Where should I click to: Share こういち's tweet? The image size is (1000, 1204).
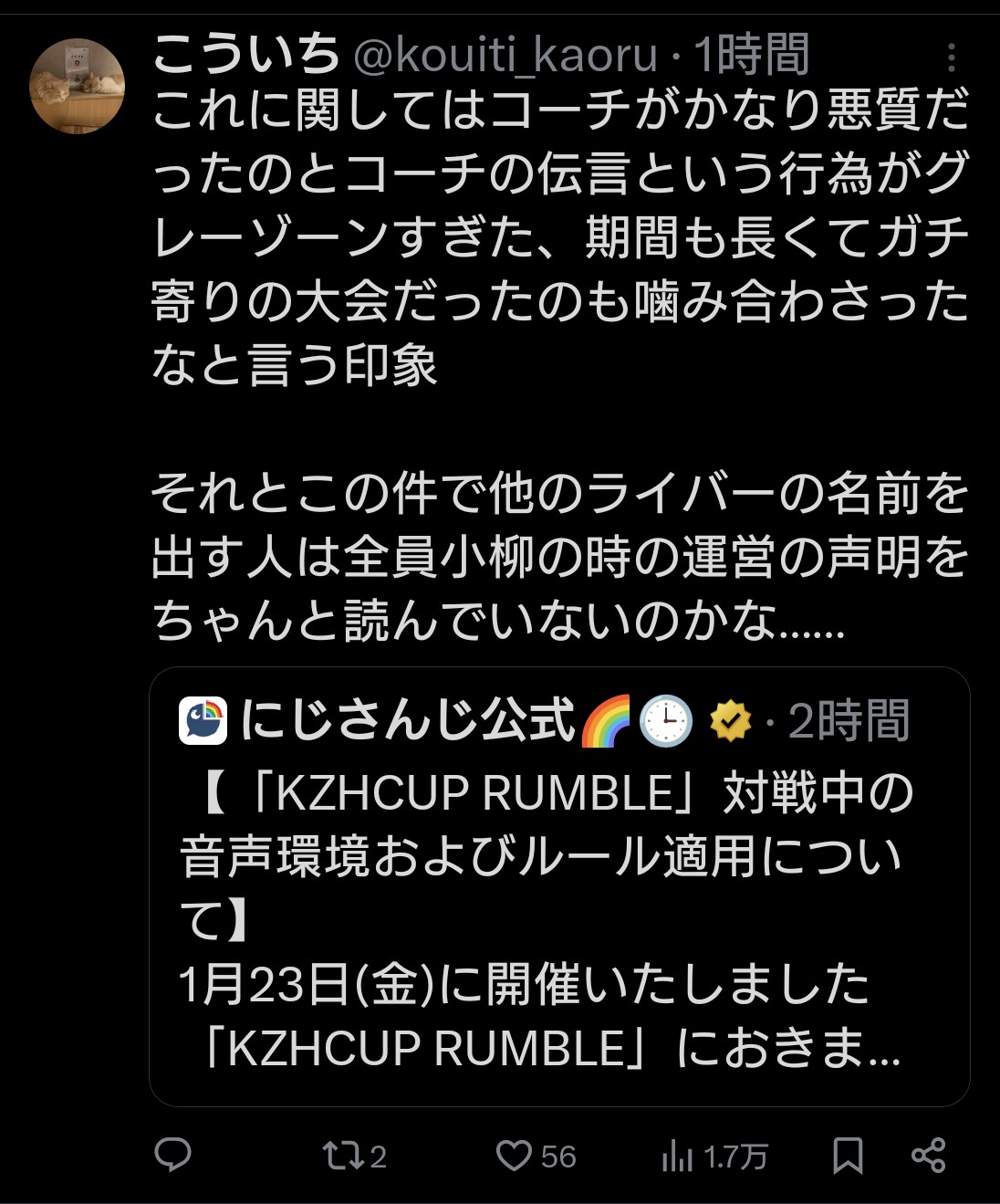coord(929,1156)
